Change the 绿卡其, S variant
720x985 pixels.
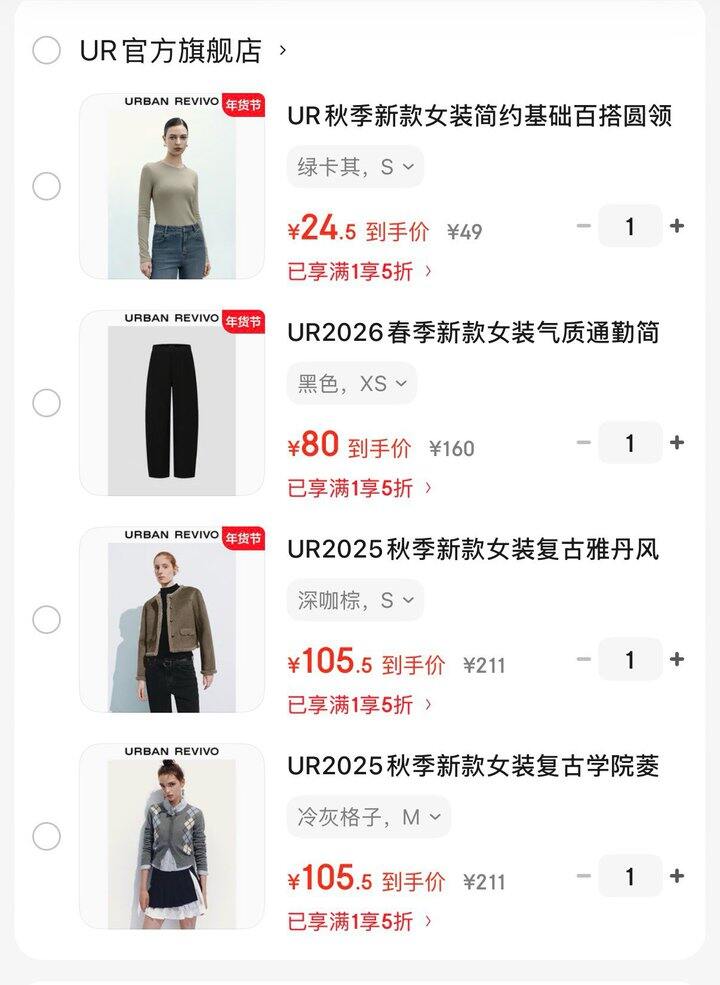[355, 167]
